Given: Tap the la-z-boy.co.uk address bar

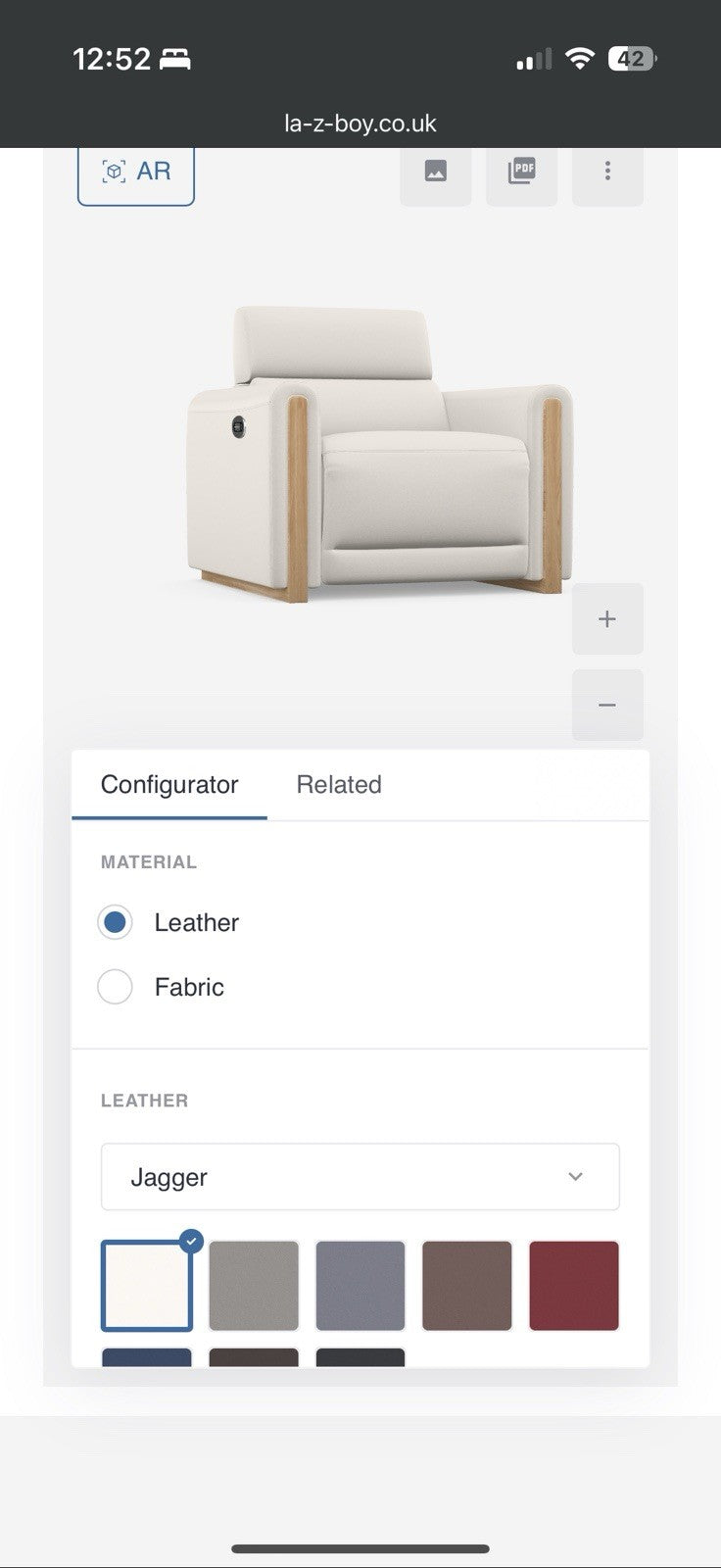Looking at the screenshot, I should 360,123.
